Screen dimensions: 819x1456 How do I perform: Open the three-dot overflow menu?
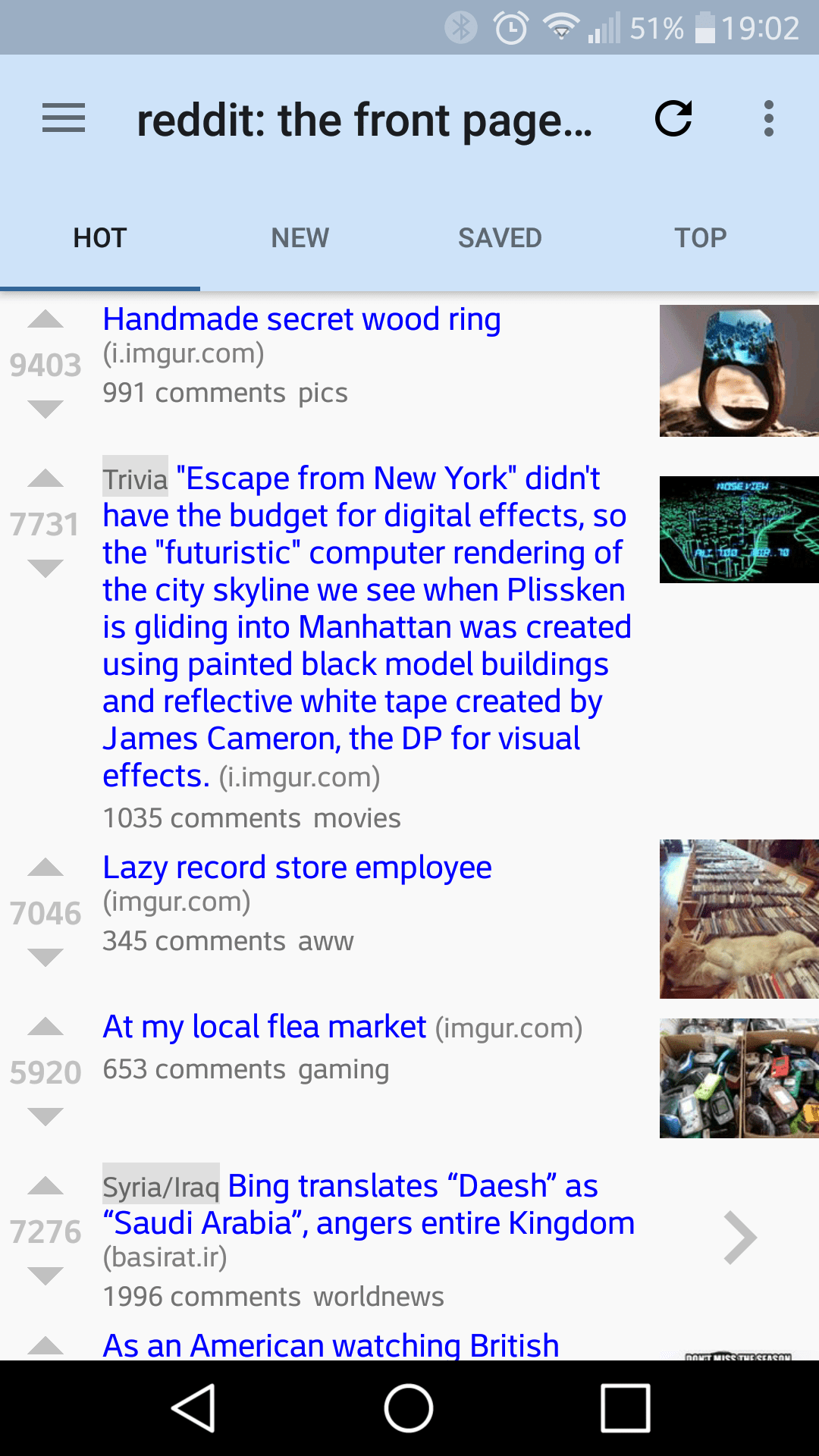pyautogui.click(x=769, y=118)
